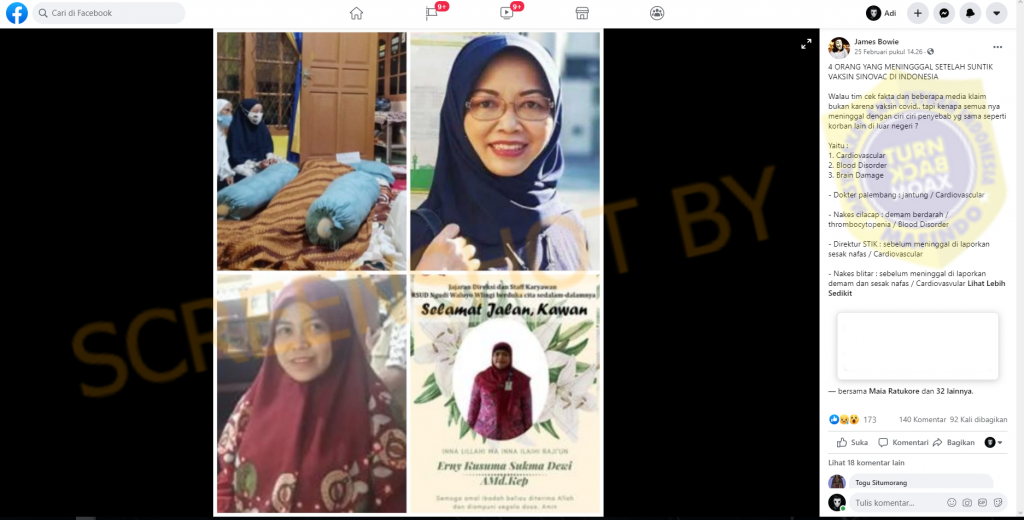
Task: Open Adi's profile
Action: (x=881, y=13)
